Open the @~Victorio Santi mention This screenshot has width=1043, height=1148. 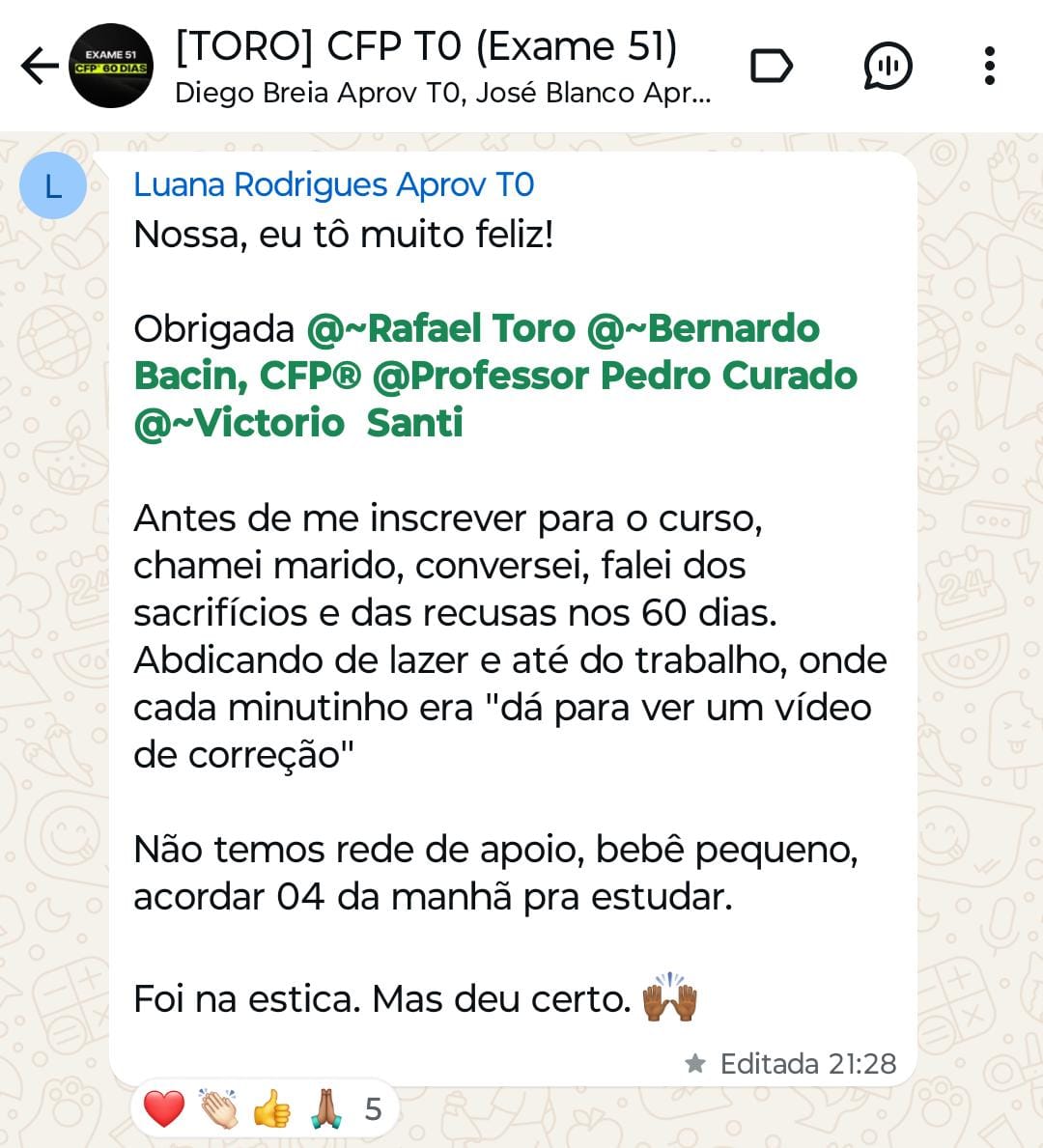point(298,423)
